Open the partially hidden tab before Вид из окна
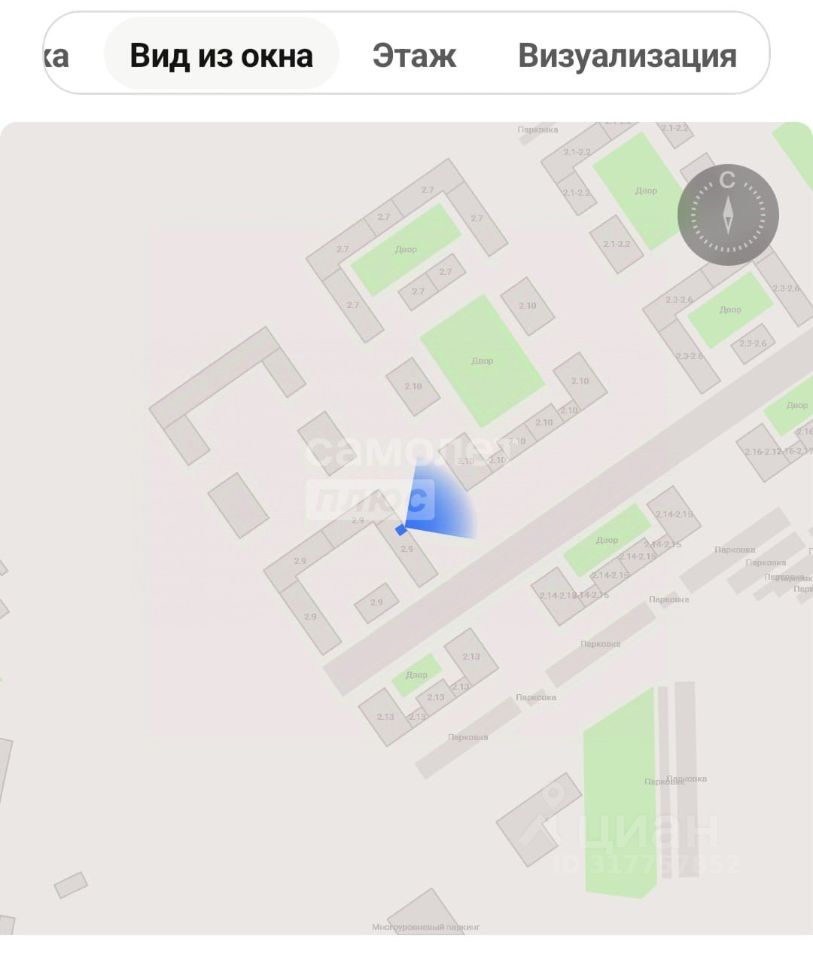Viewport: 813px width, 960px height. 58,55
